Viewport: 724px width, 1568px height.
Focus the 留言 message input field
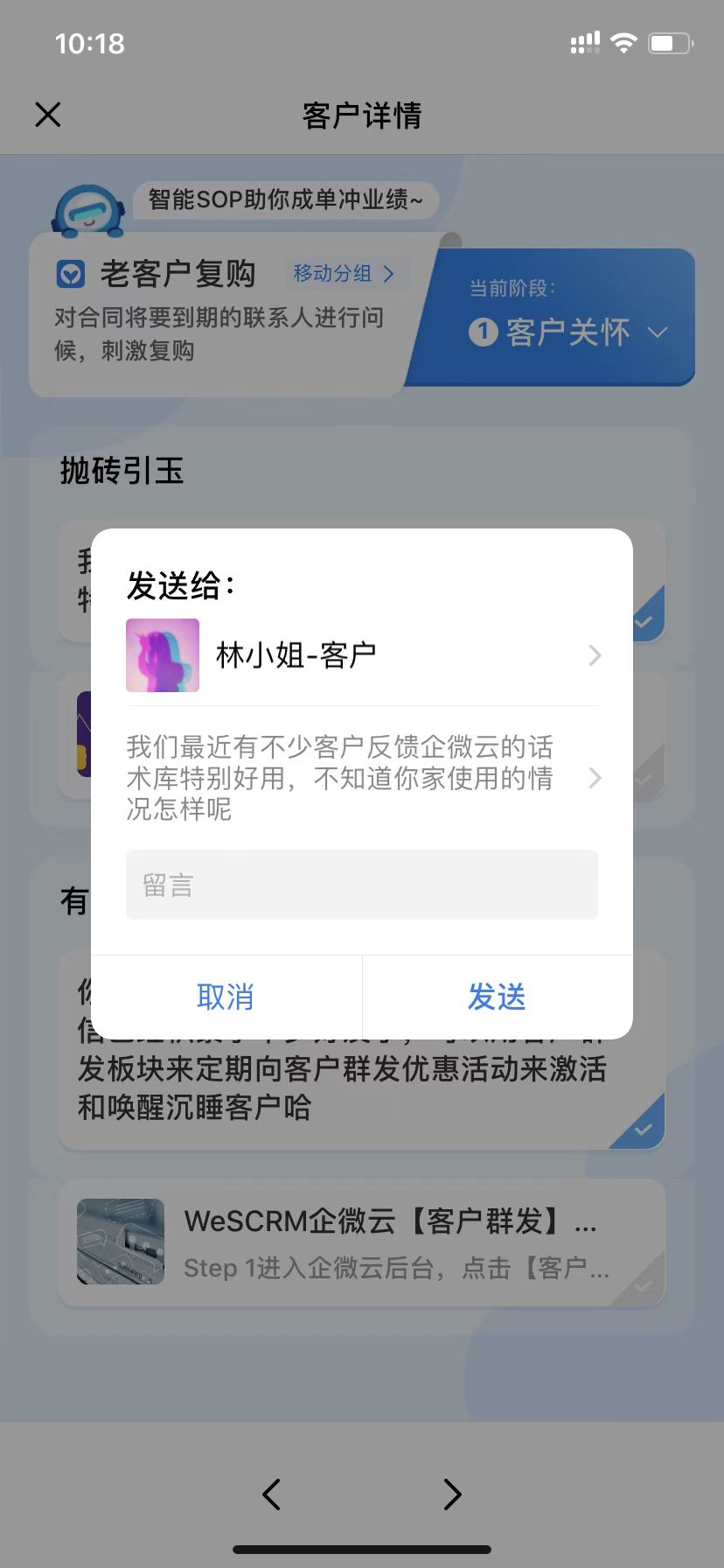click(x=362, y=885)
